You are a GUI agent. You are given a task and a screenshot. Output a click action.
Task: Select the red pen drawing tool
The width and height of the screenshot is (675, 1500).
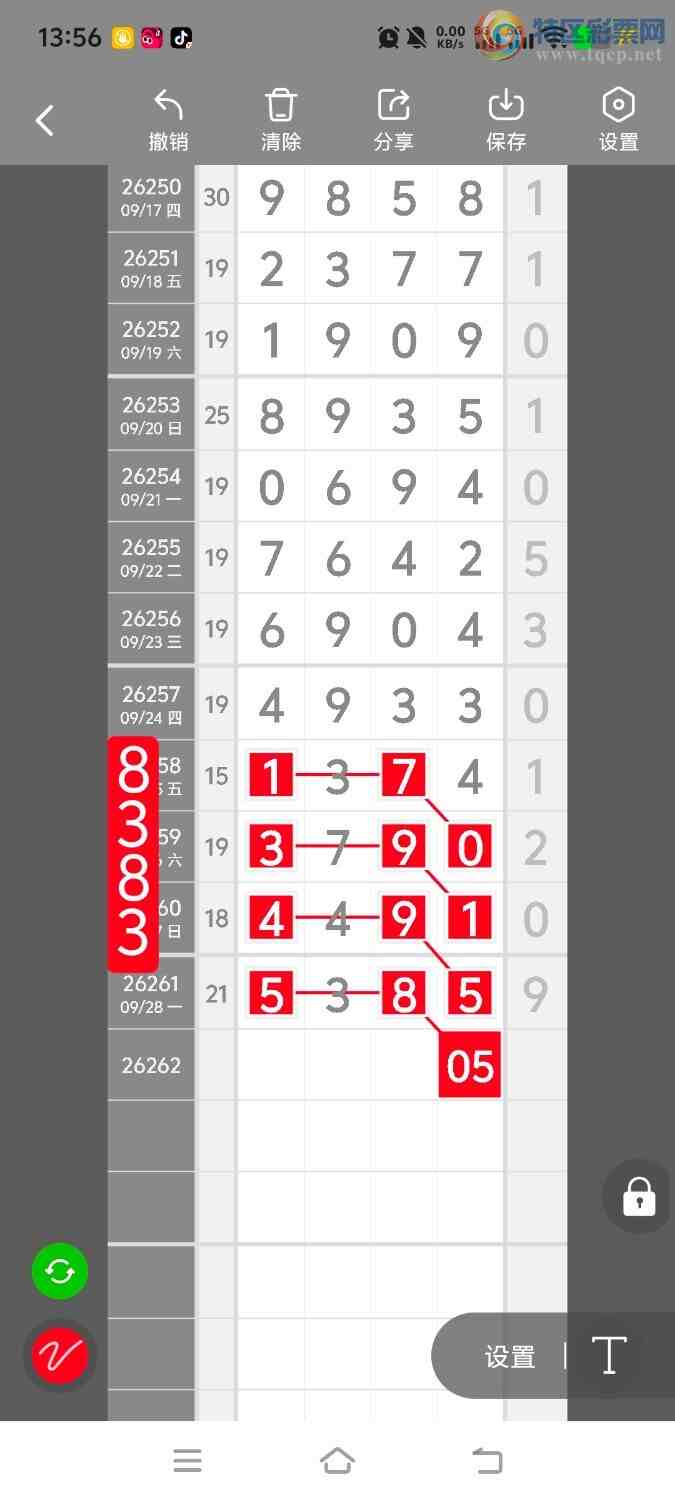[60, 1356]
